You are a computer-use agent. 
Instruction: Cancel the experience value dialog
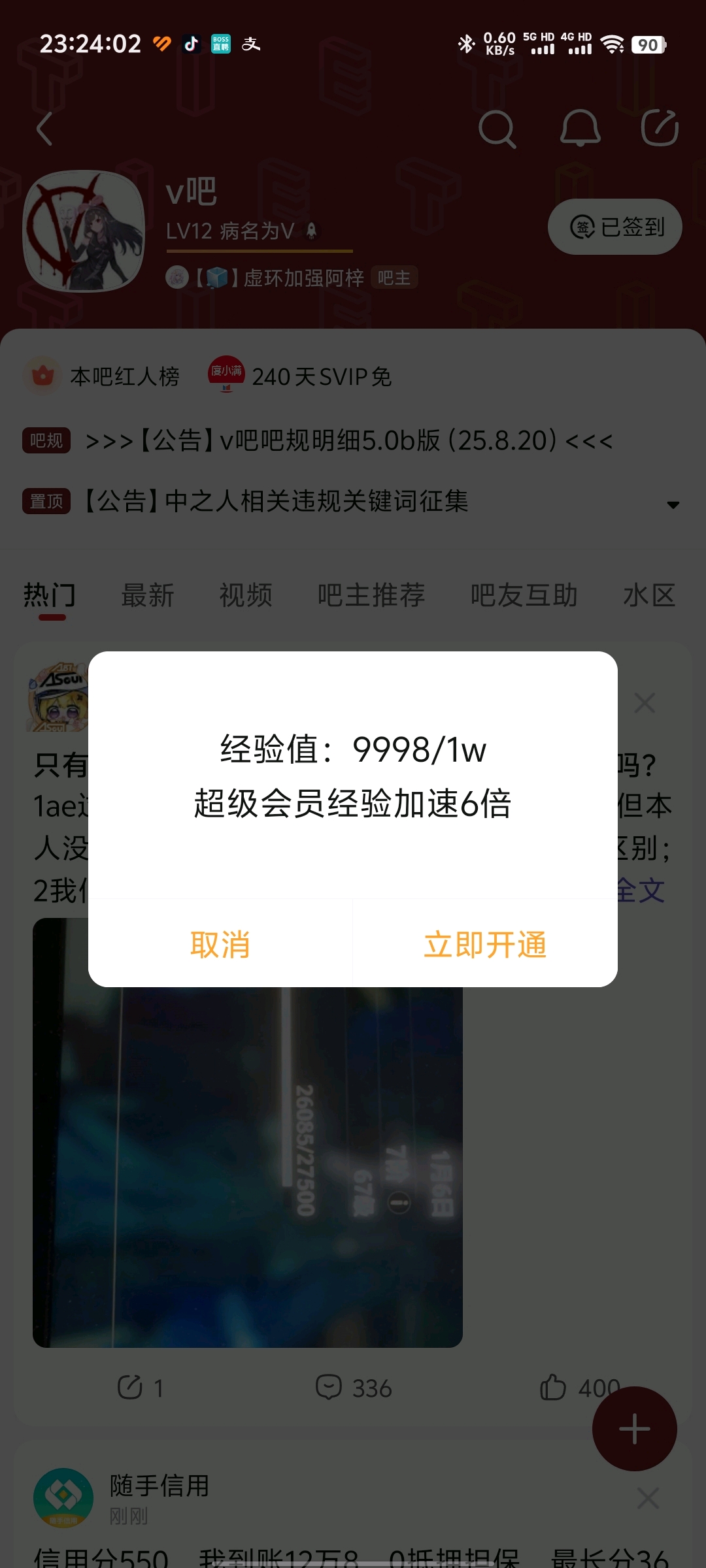point(220,944)
